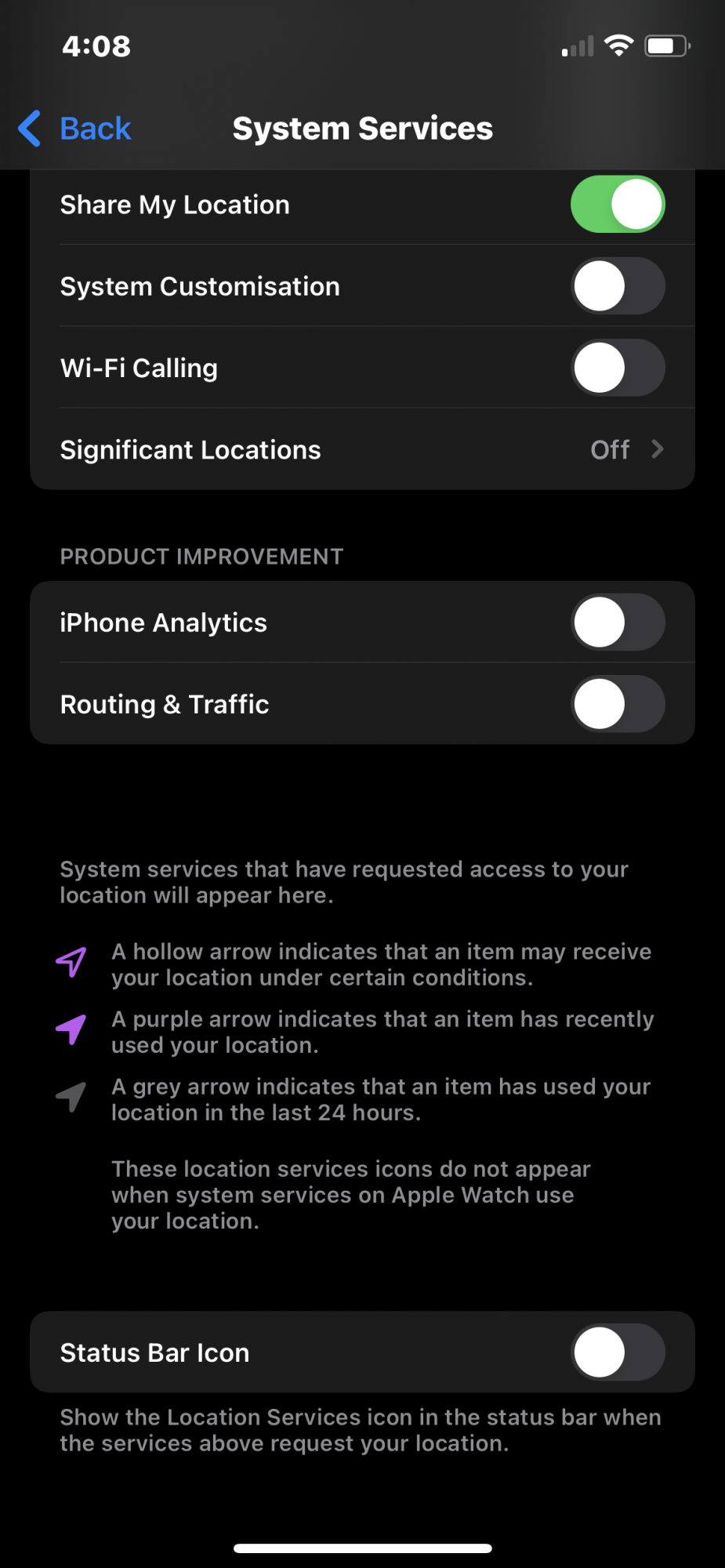Enable iPhone Analytics

click(x=618, y=622)
